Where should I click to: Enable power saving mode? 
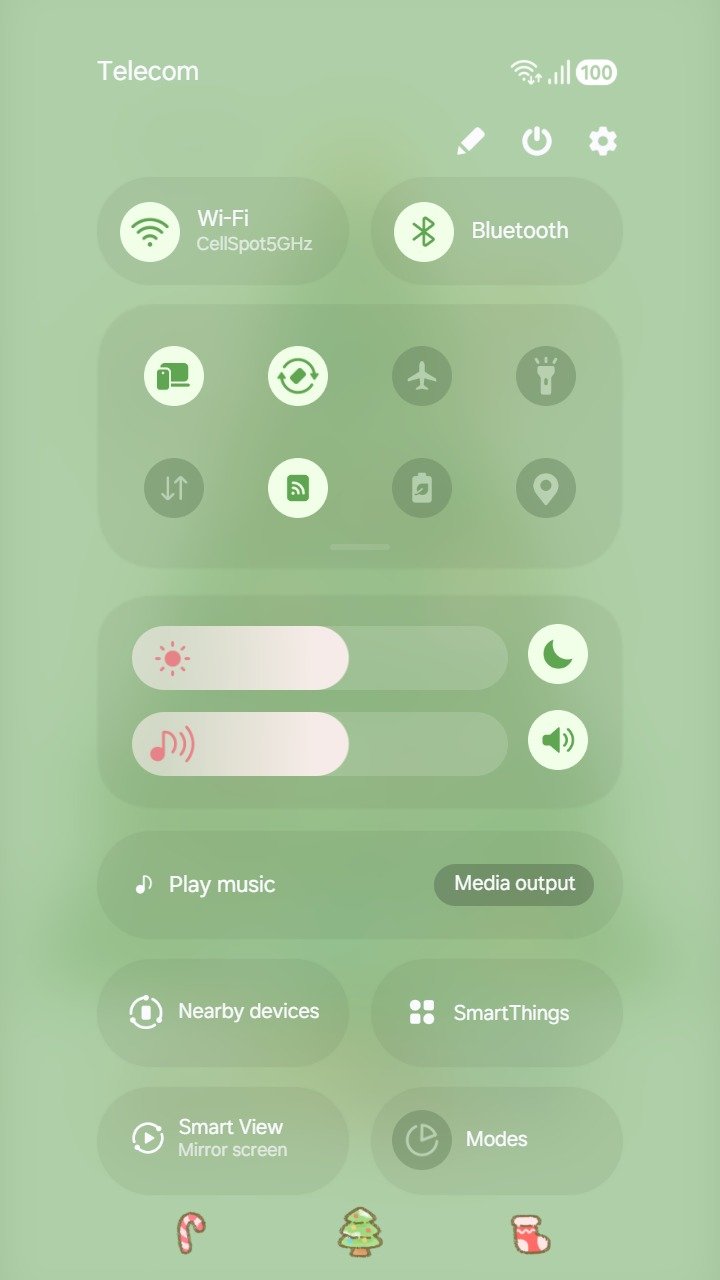click(422, 488)
